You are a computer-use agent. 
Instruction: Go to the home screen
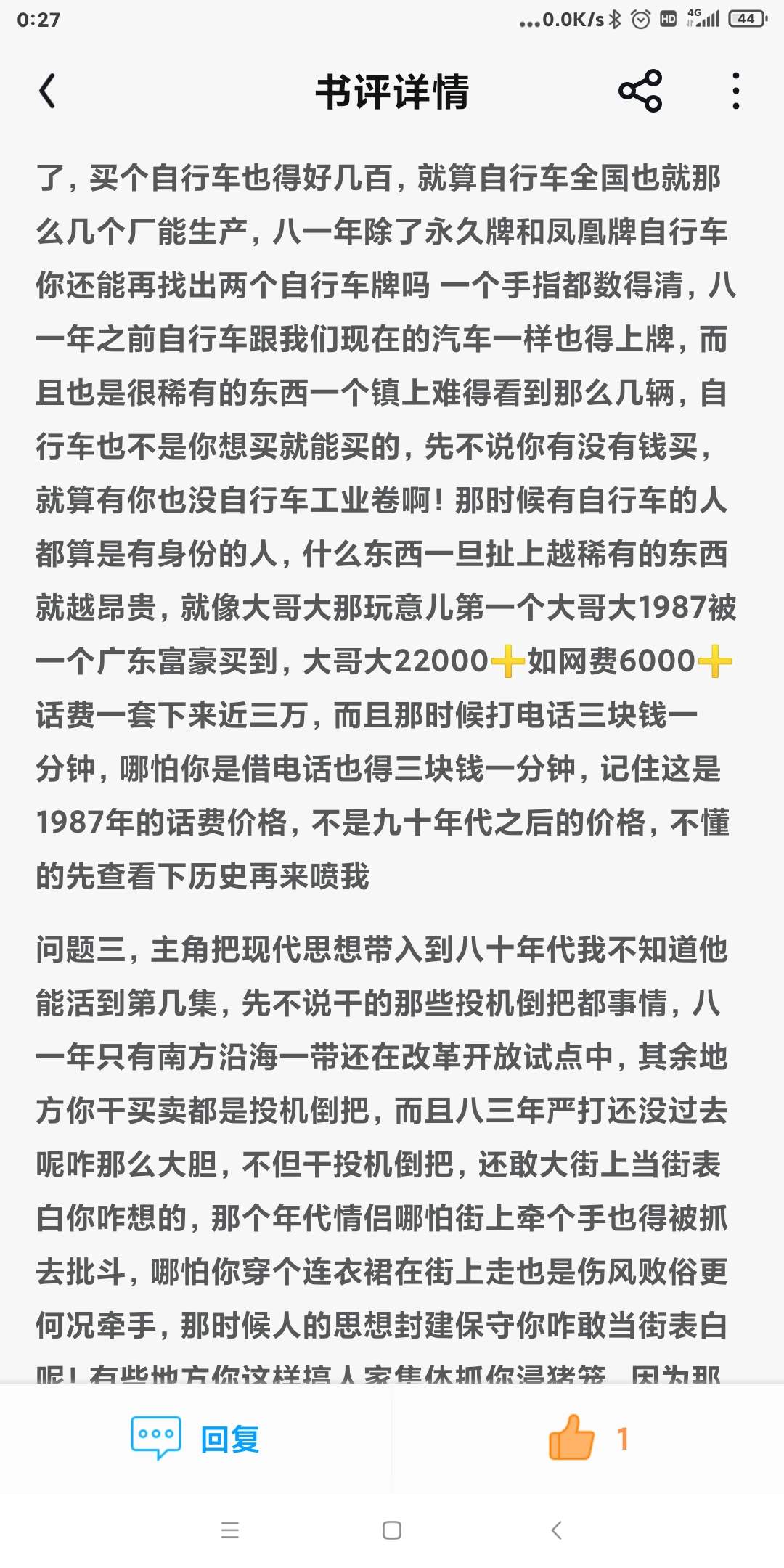[392, 1530]
